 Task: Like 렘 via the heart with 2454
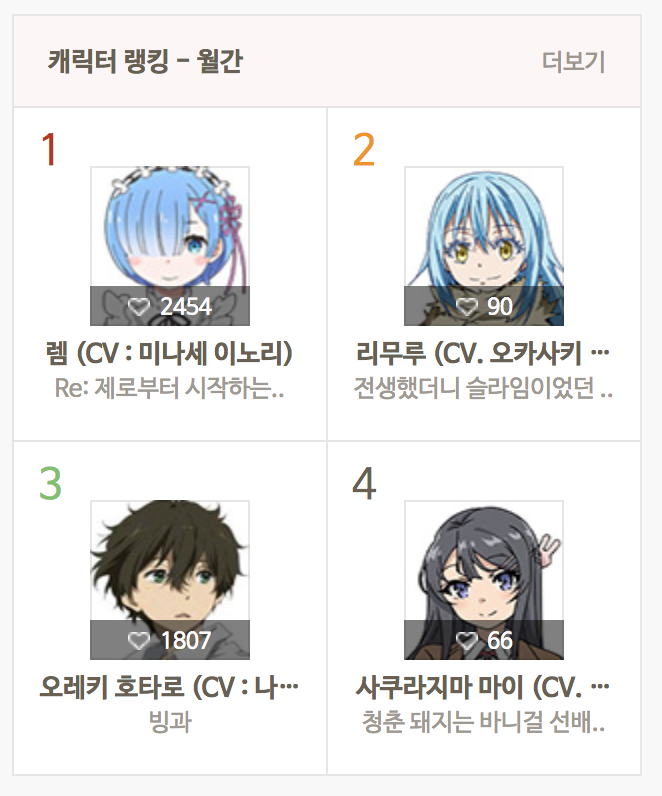(x=139, y=306)
